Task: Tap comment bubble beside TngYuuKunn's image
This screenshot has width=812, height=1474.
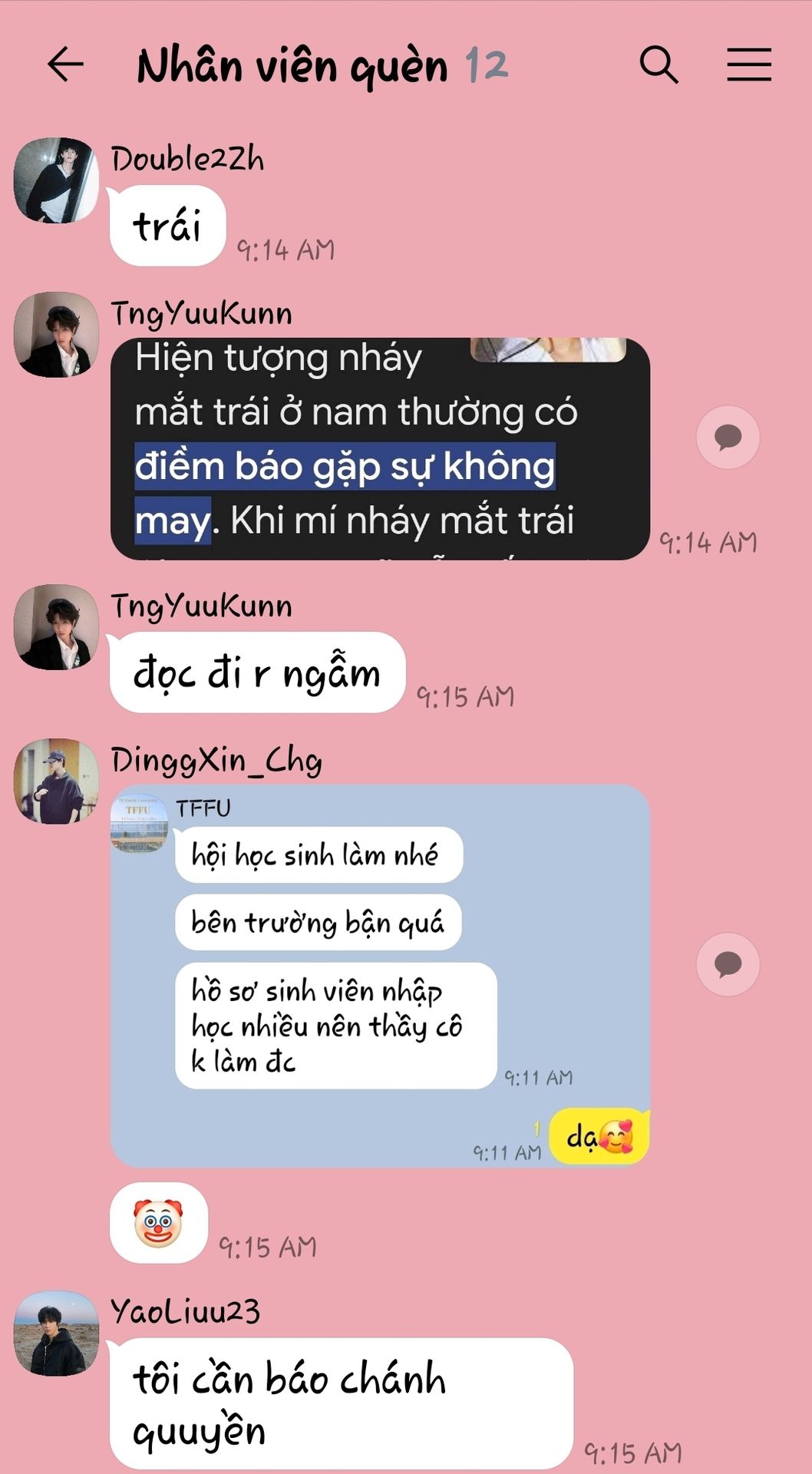Action: (728, 437)
